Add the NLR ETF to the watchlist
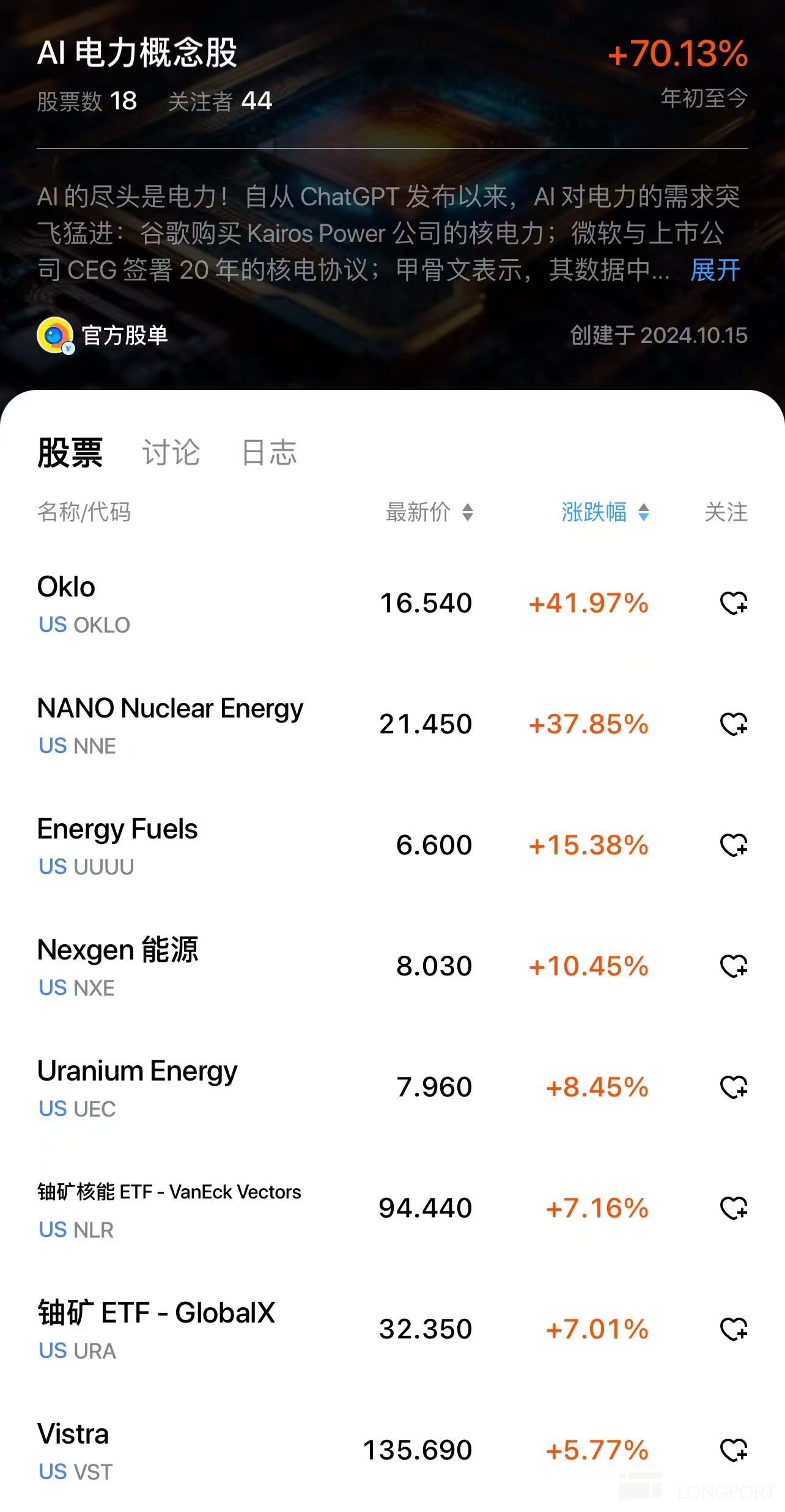This screenshot has height=1512, width=785. [x=733, y=1208]
